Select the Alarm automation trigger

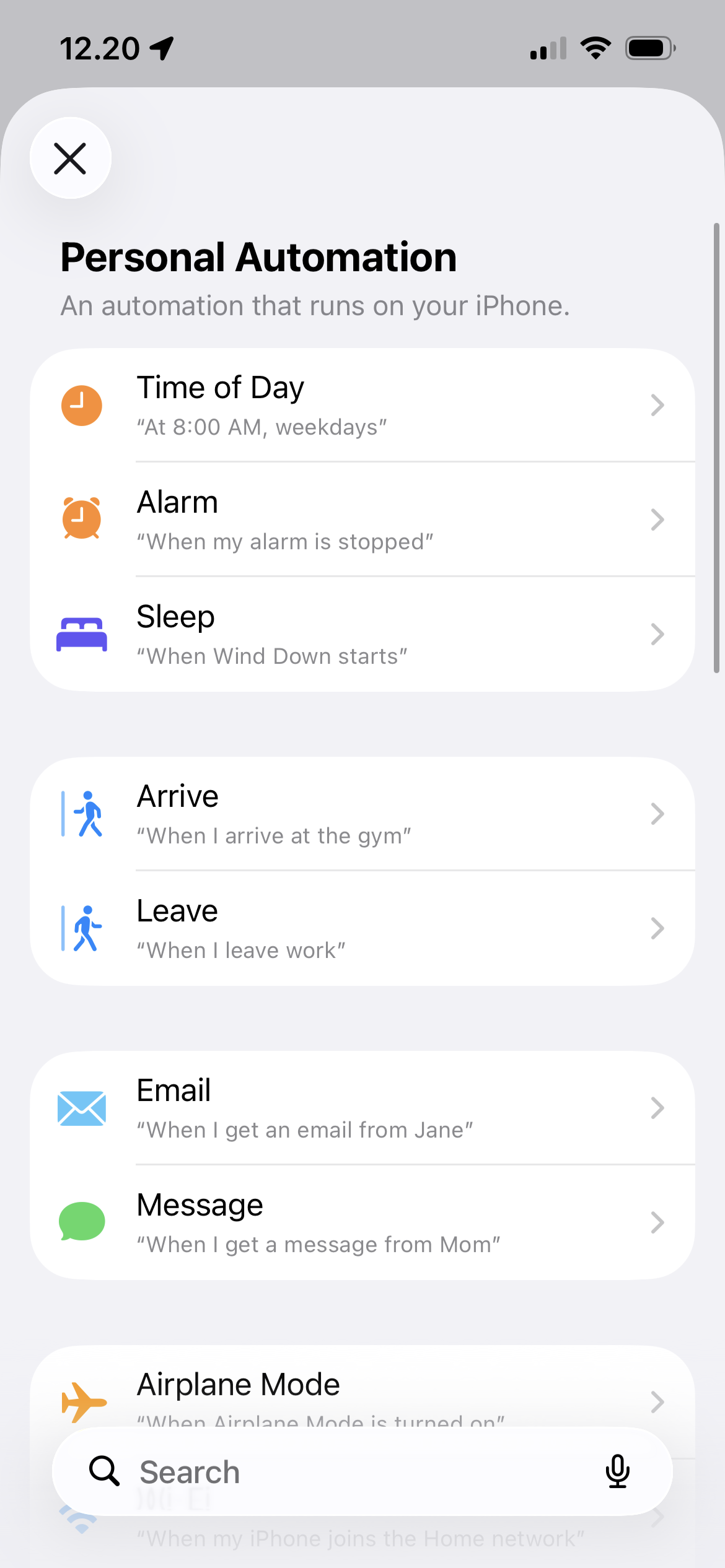(362, 520)
